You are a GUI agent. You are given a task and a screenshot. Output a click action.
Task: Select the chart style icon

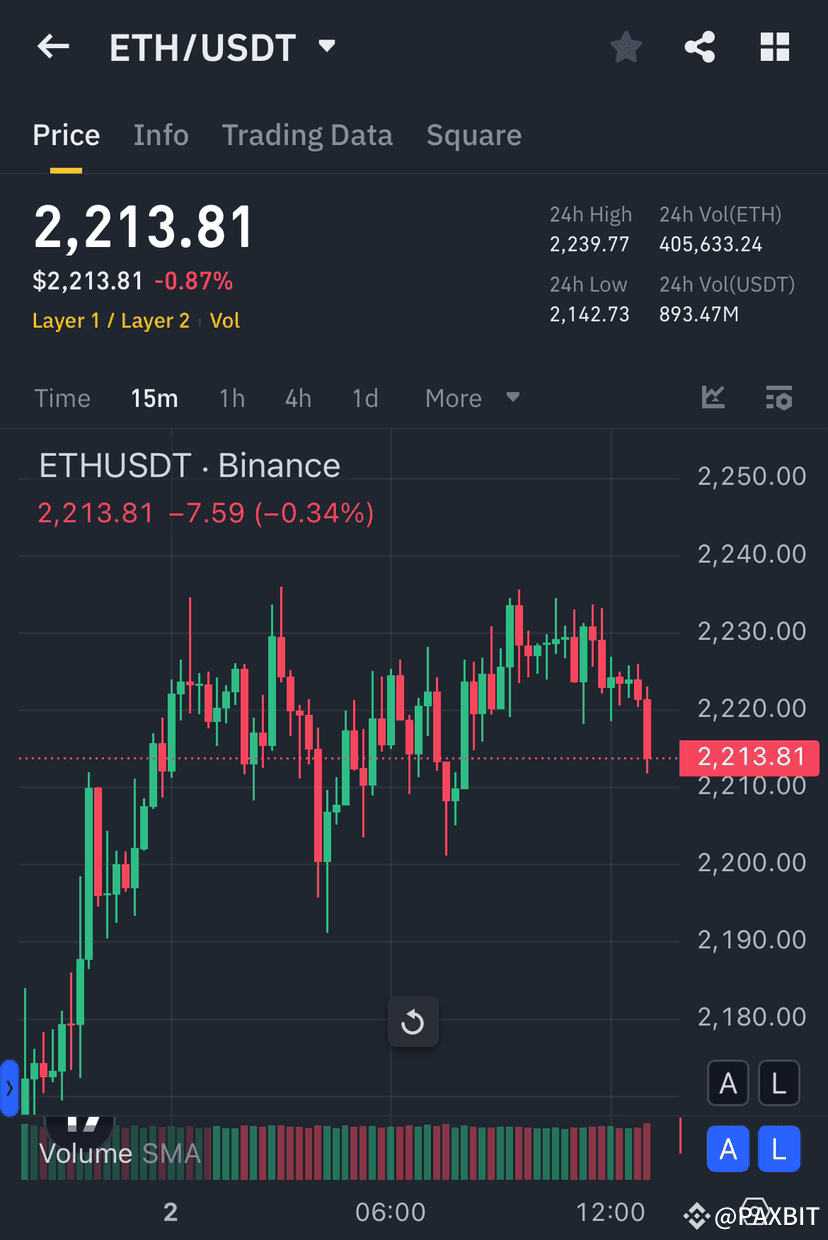713,397
